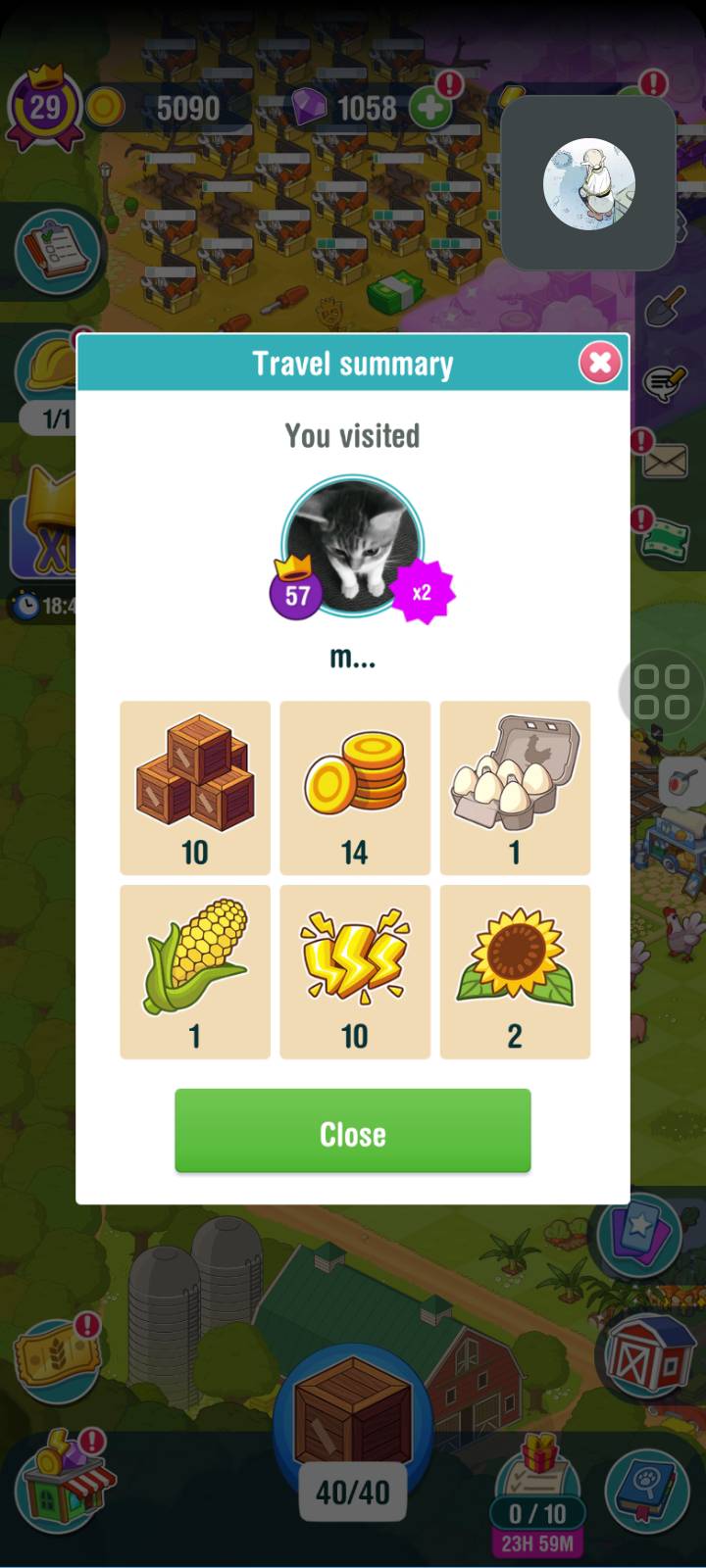Image resolution: width=706 pixels, height=1568 pixels.
Task: Open the red barn button
Action: [647, 1357]
